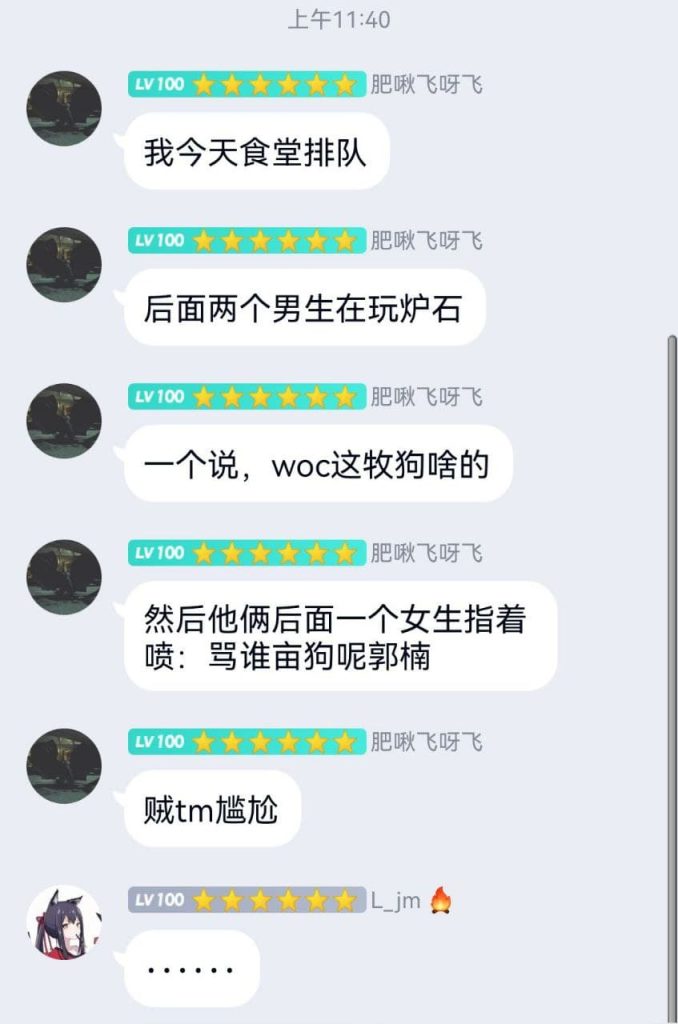Open avatar beside message 我今天食堂排队
The height and width of the screenshot is (1024, 678).
click(x=64, y=108)
